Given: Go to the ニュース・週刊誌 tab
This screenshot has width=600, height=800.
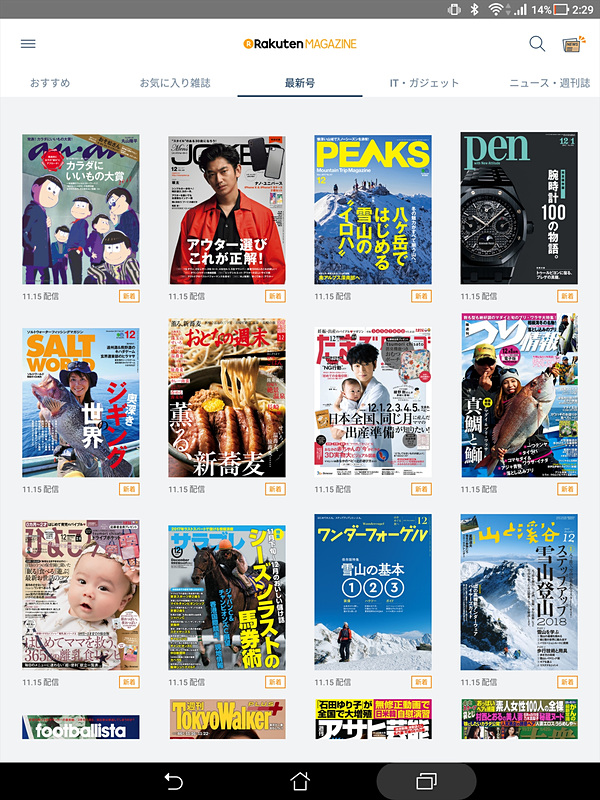Looking at the screenshot, I should pos(549,83).
